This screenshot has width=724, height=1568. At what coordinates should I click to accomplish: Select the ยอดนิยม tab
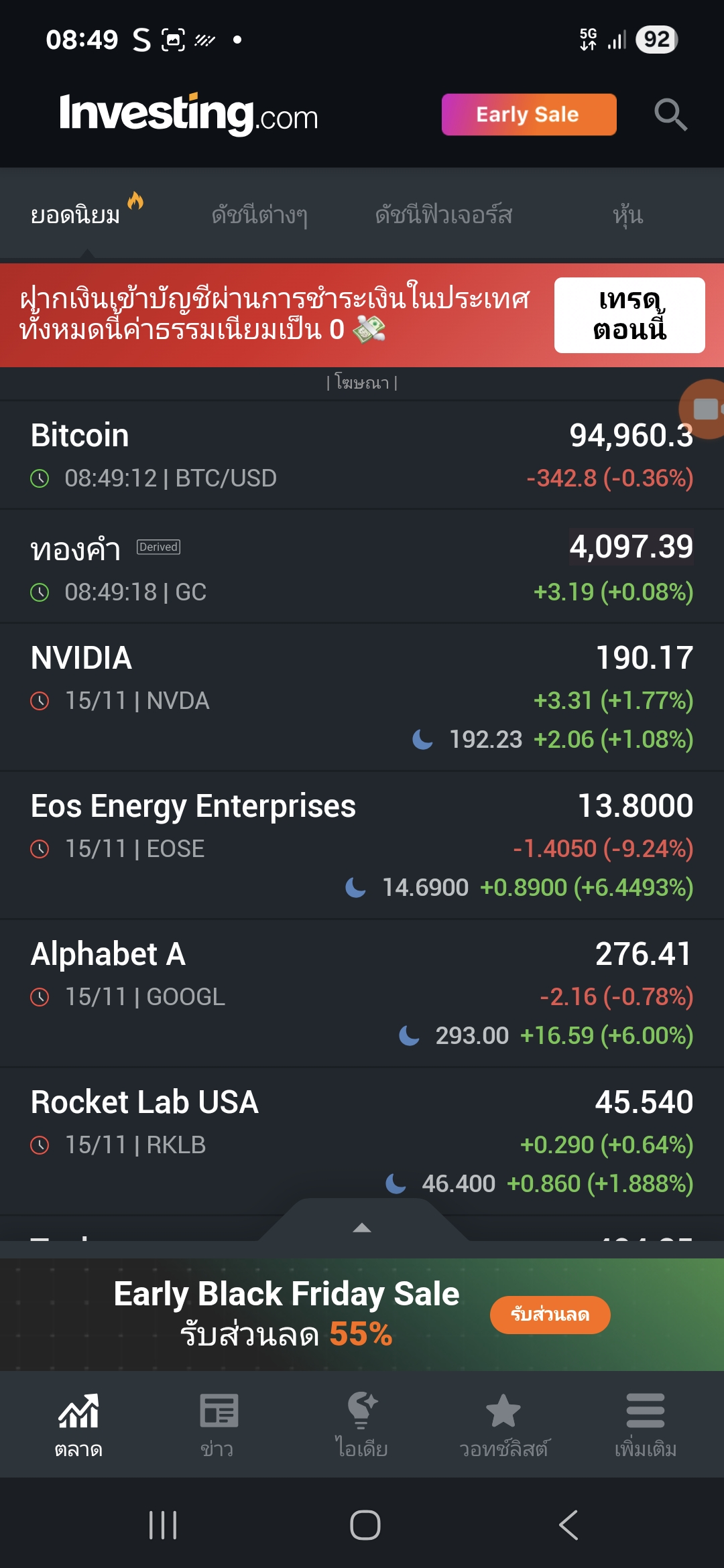point(76,215)
